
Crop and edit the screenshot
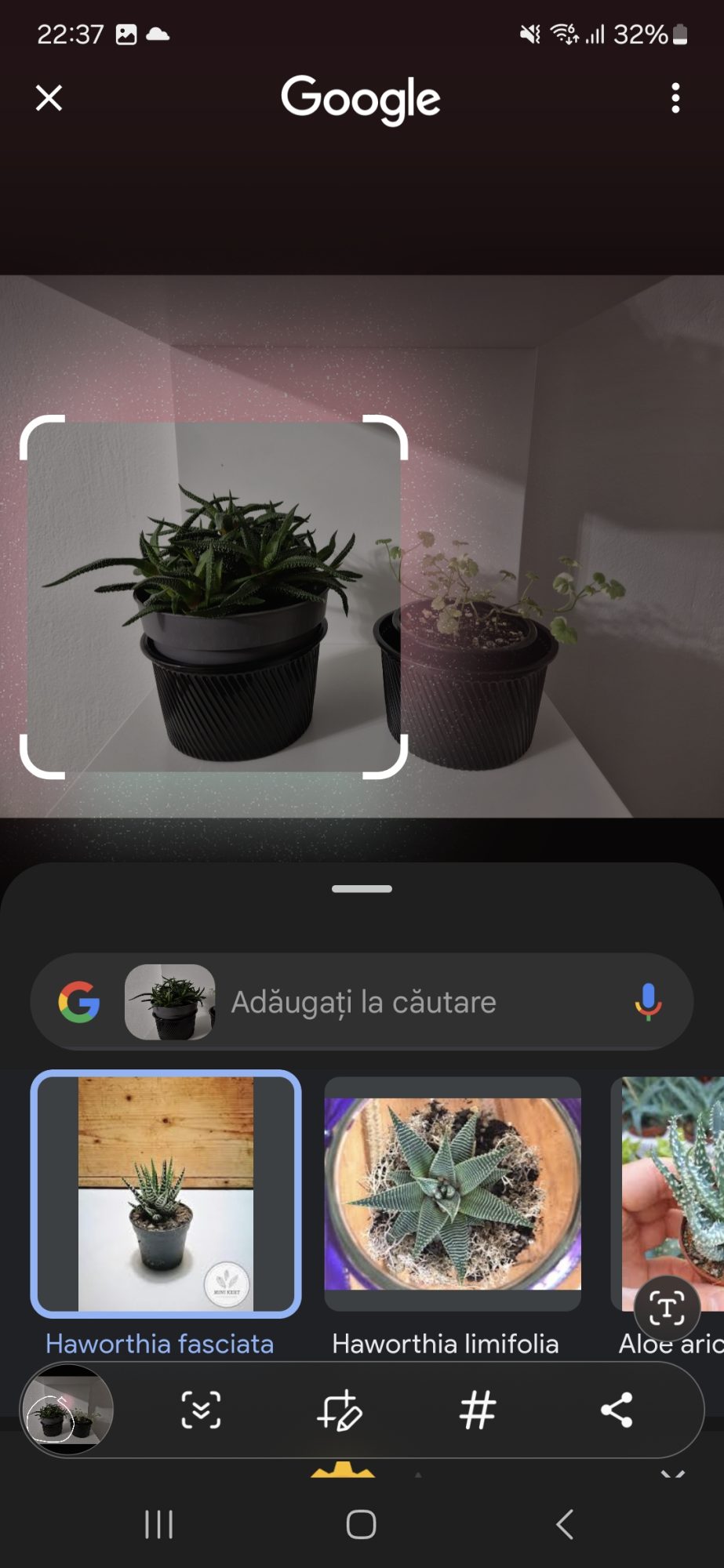point(339,1410)
